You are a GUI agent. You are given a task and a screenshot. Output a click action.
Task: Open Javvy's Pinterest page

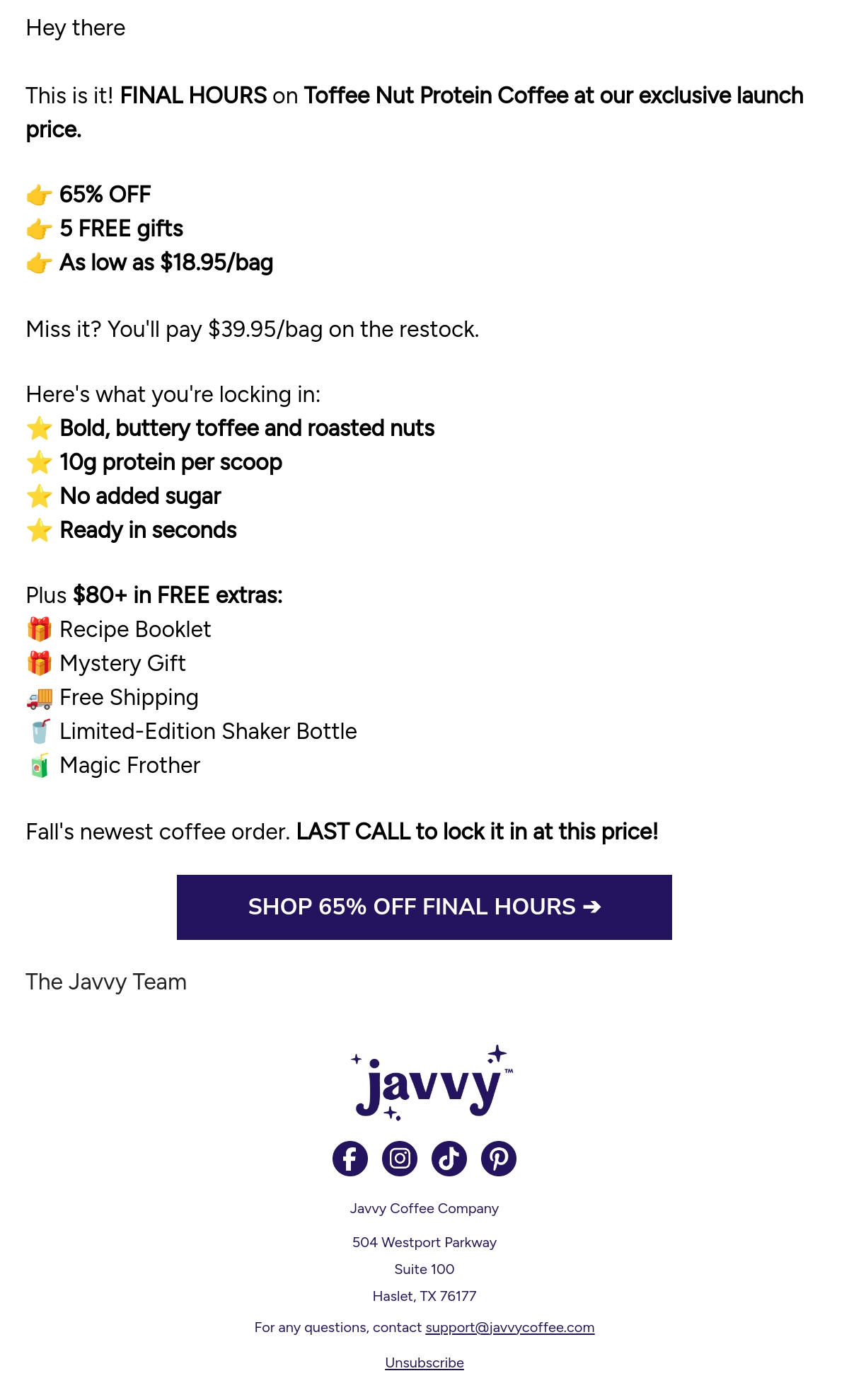(499, 1159)
